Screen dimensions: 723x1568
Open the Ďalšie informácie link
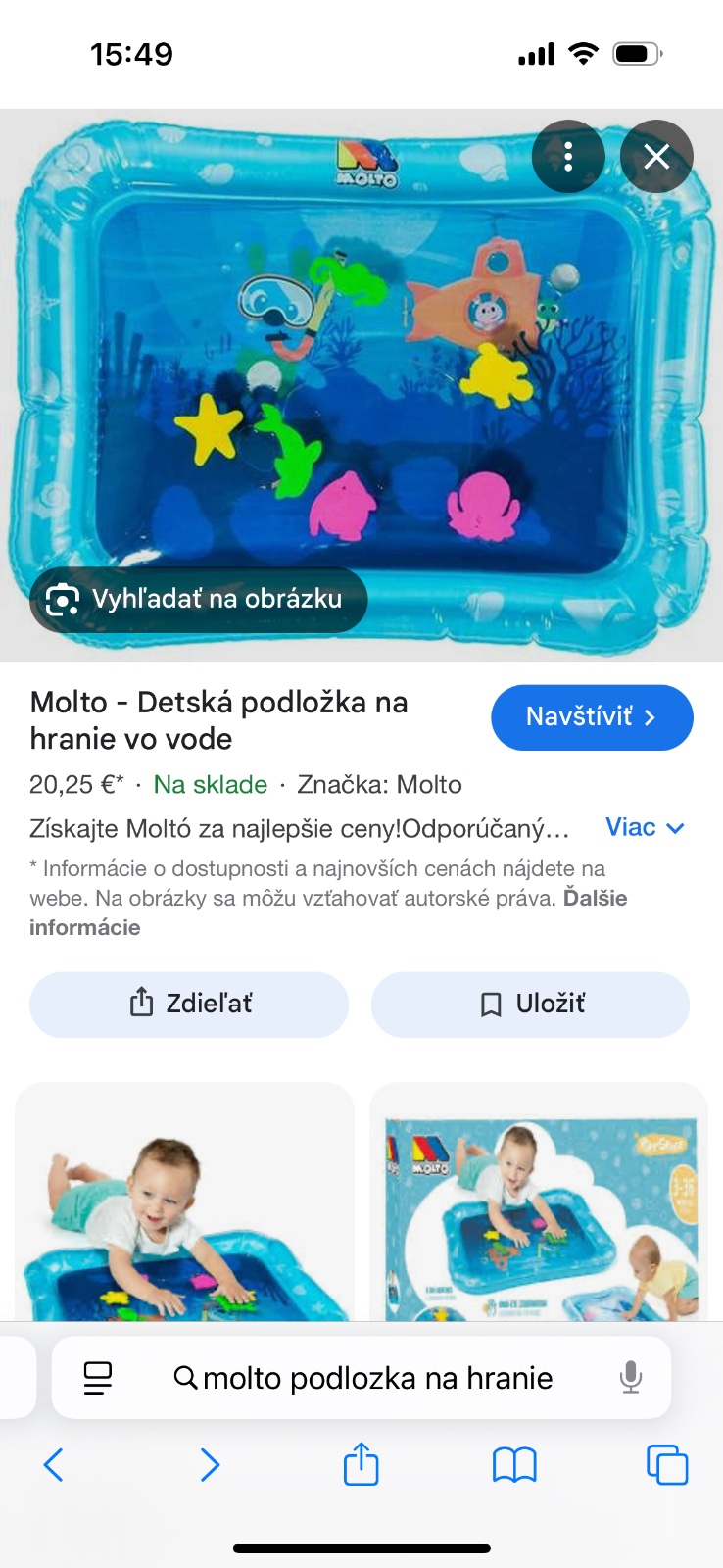[84, 927]
